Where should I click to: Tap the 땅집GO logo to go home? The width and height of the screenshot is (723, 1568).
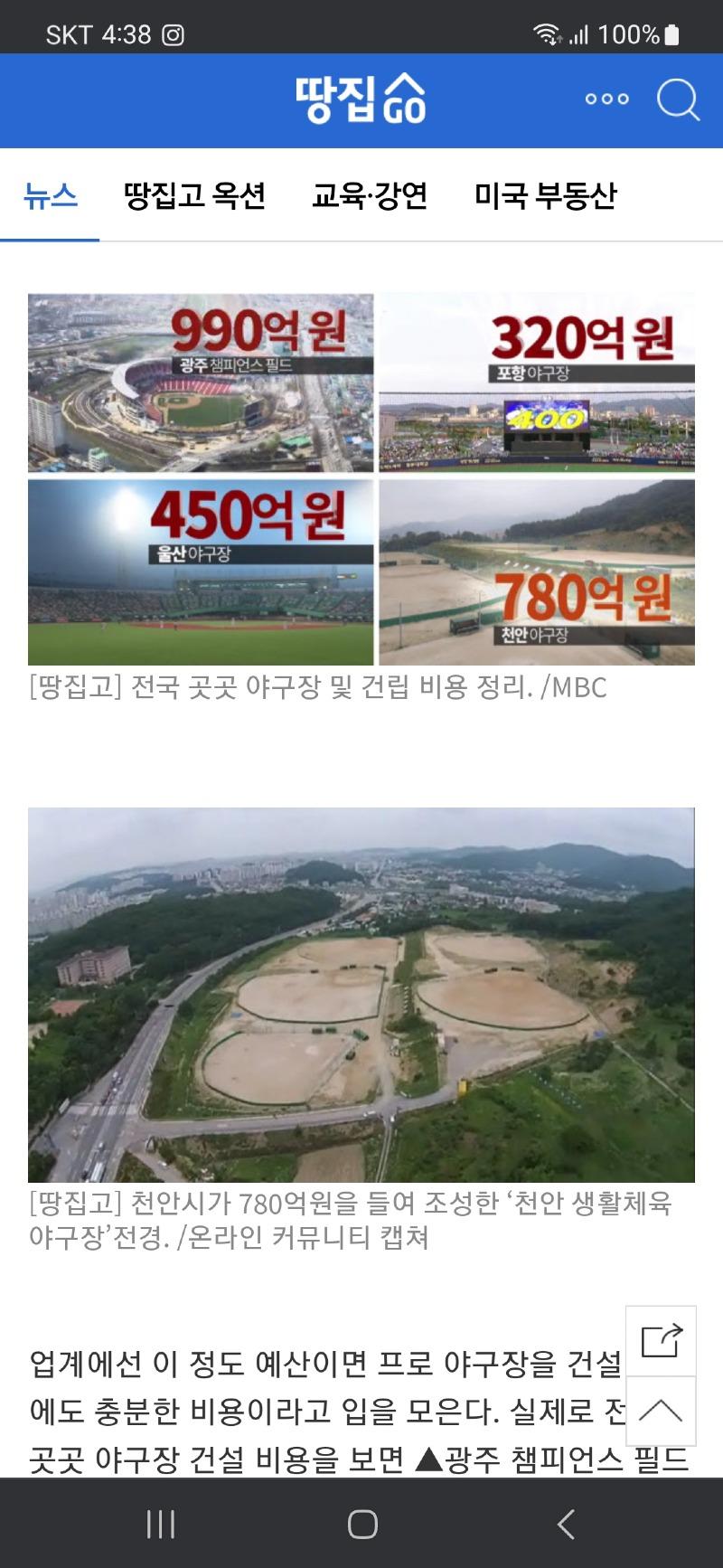(x=361, y=99)
